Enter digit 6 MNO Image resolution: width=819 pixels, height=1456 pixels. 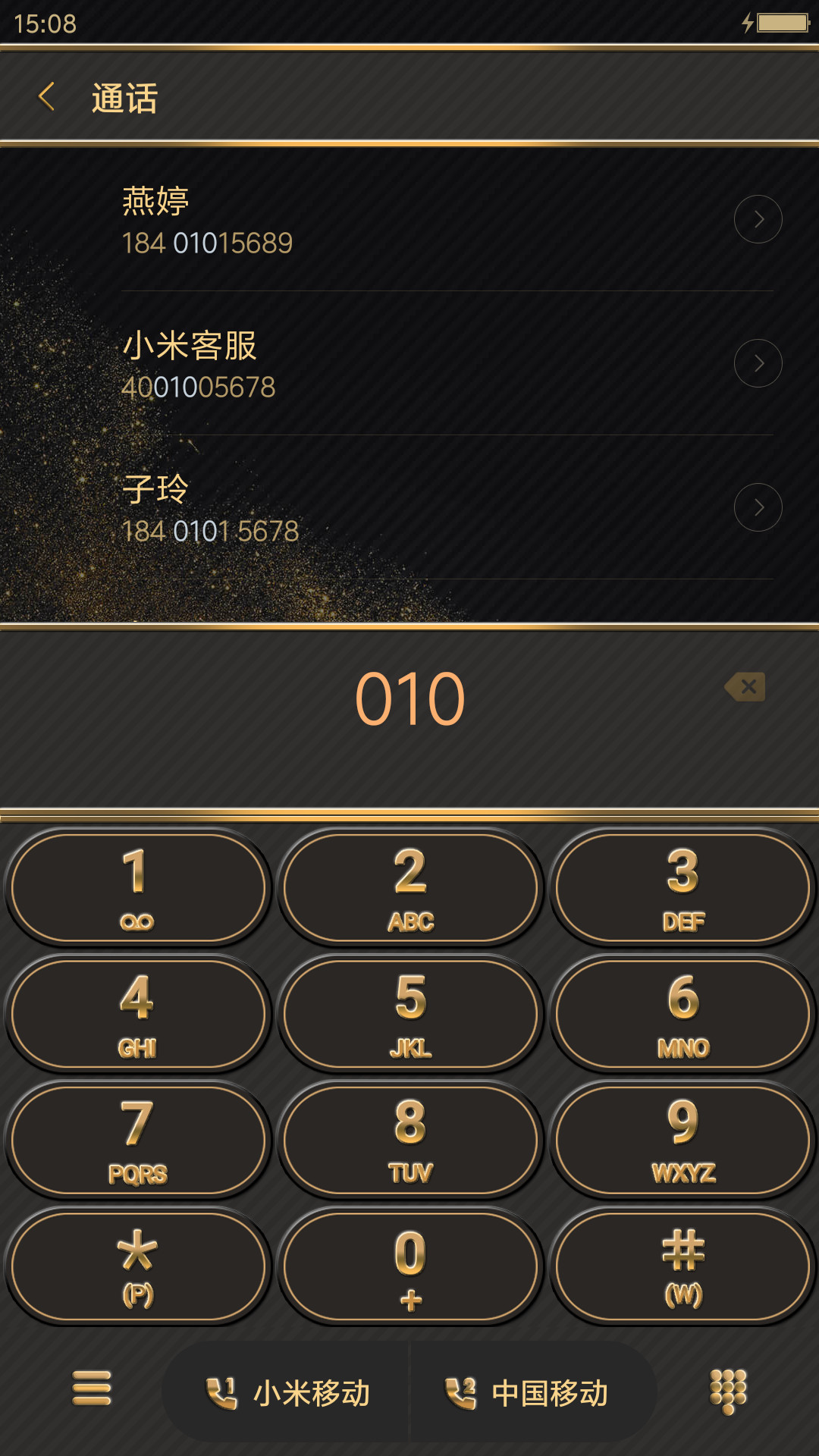click(x=682, y=1014)
